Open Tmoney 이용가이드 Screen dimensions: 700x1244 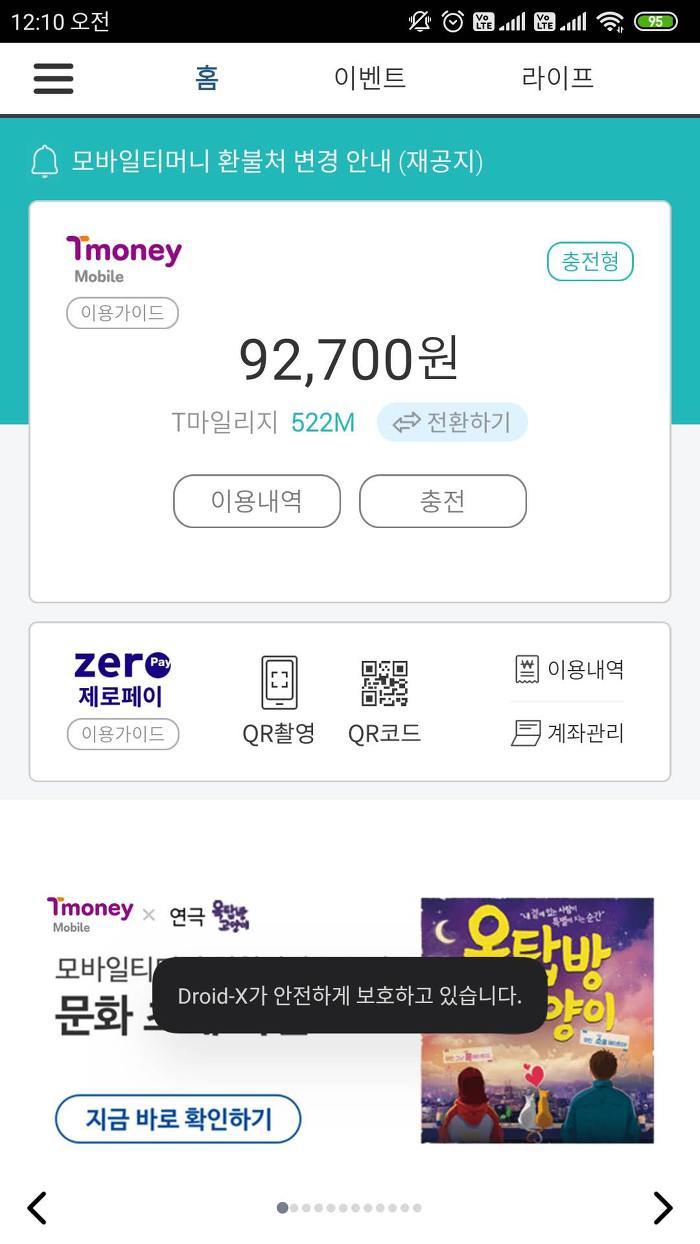pyautogui.click(x=122, y=313)
